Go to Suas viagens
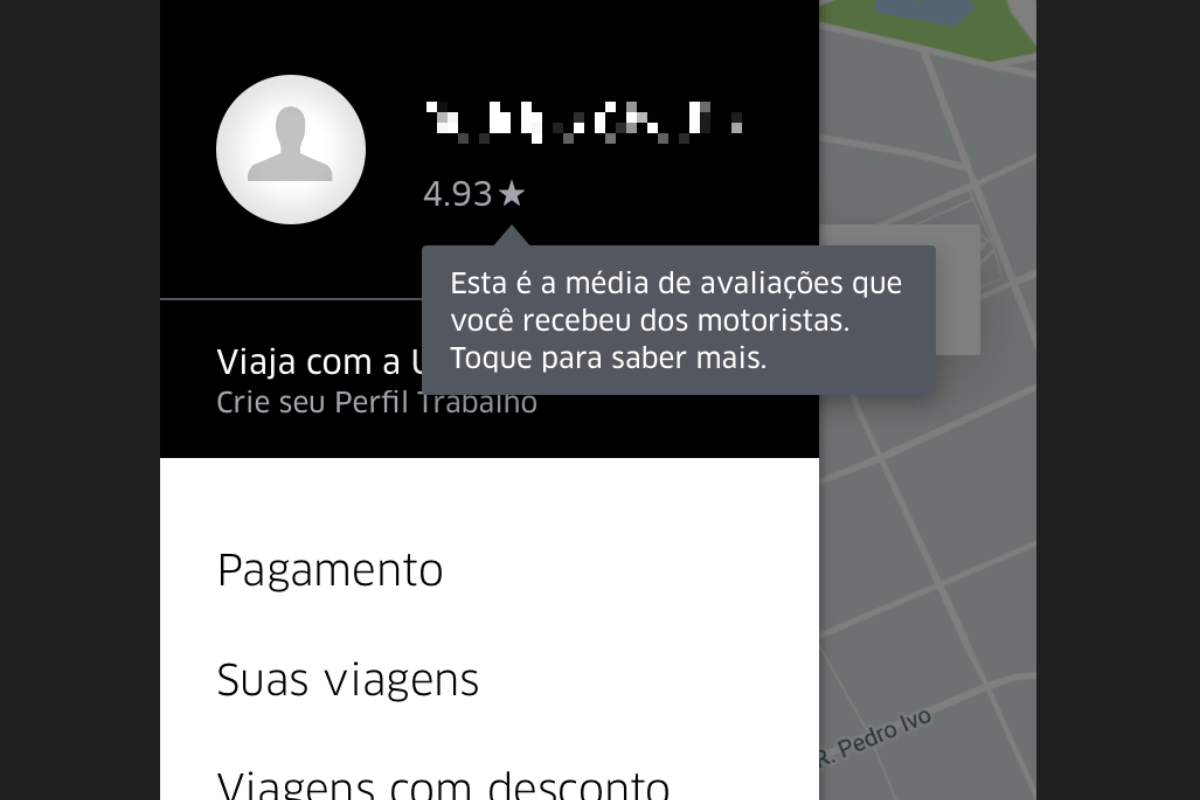The width and height of the screenshot is (1200, 800). [348, 680]
